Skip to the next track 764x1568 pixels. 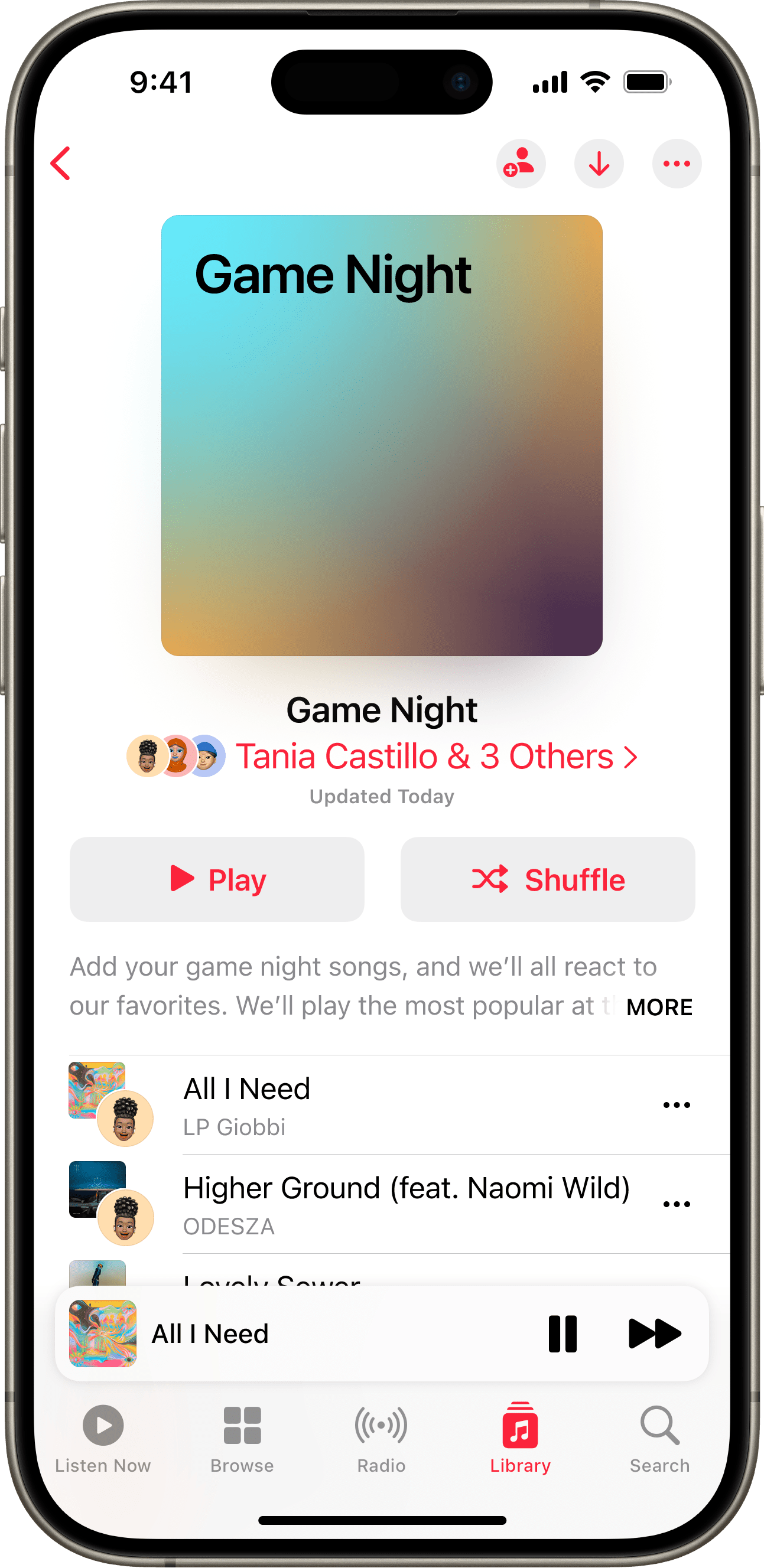point(654,1333)
